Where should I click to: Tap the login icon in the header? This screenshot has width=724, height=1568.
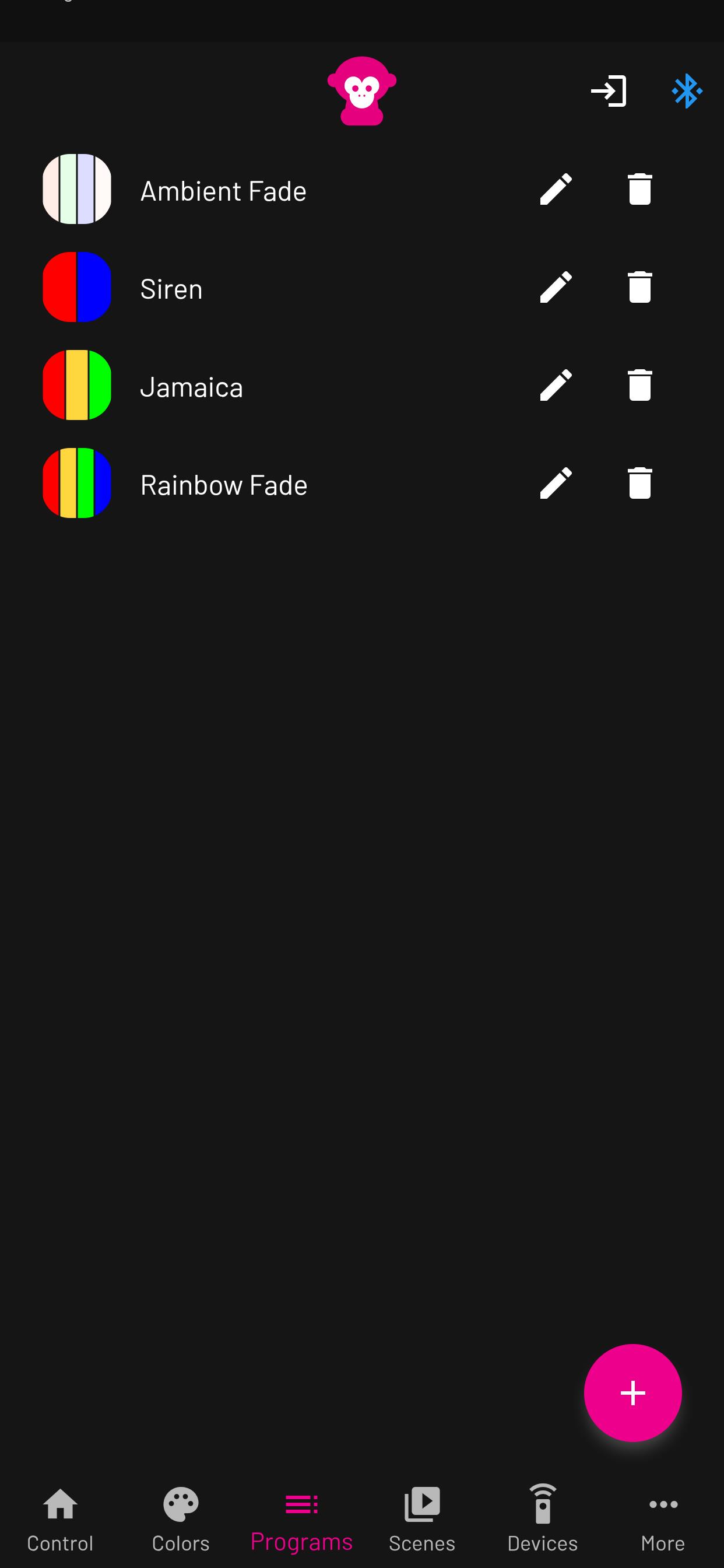[x=609, y=92]
